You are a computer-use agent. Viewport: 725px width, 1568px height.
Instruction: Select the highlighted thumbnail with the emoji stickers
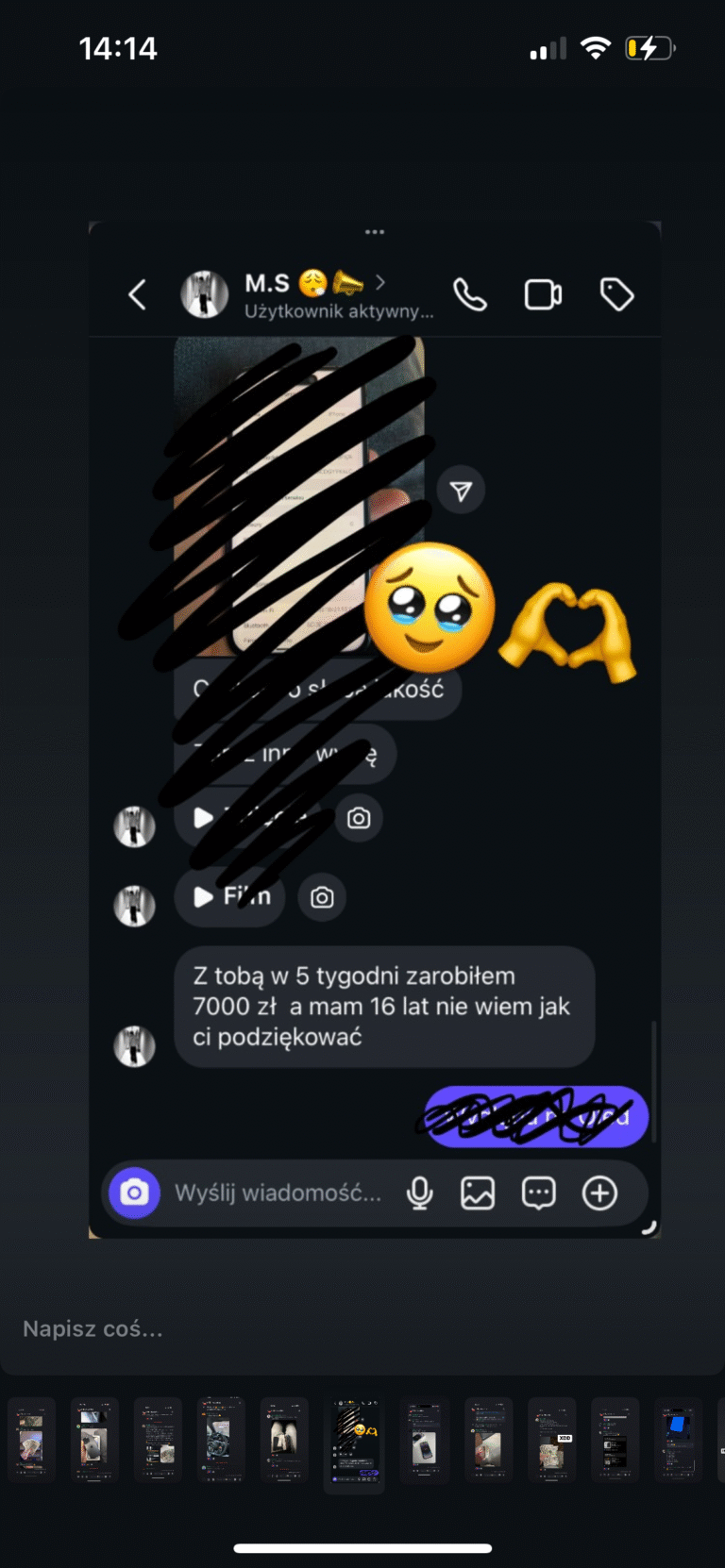tap(354, 1443)
